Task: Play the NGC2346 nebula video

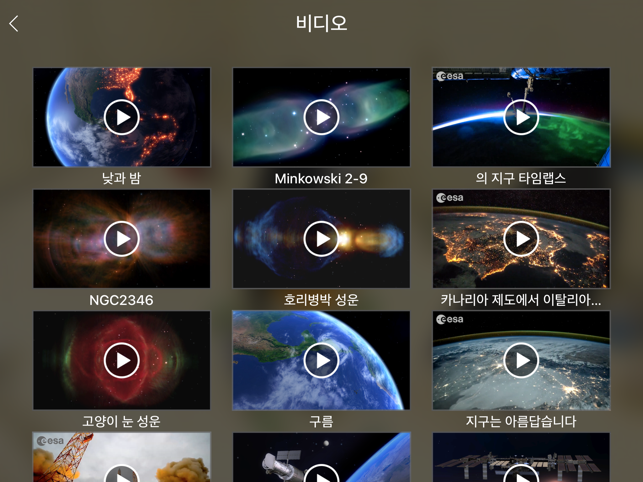Action: coord(122,239)
